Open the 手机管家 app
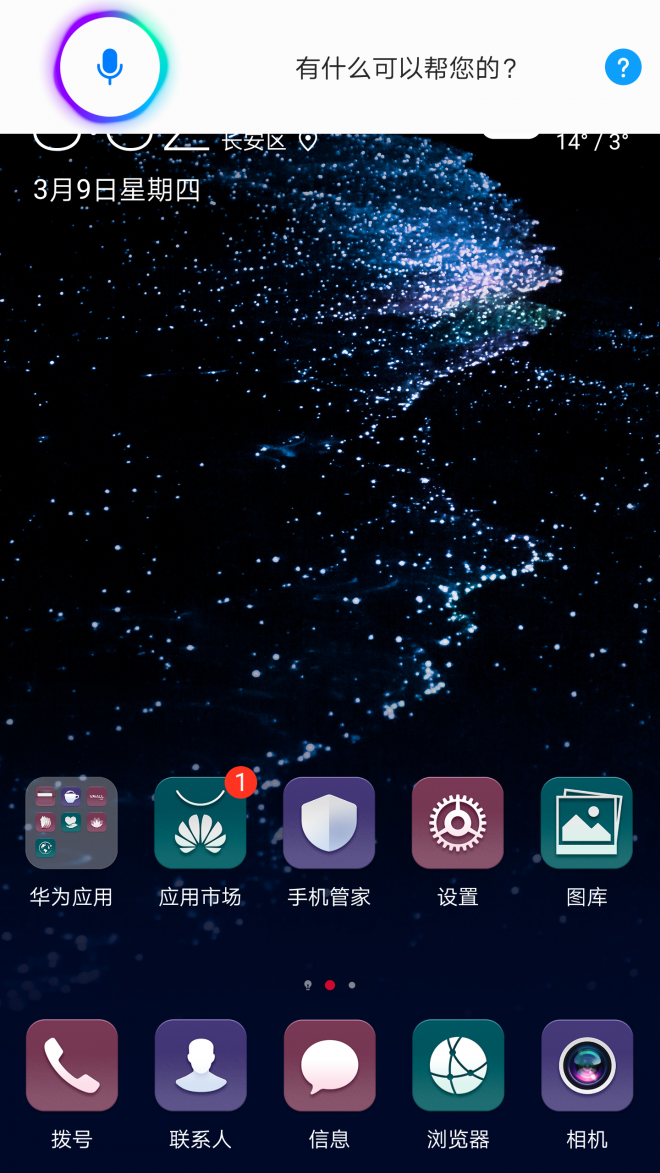The width and height of the screenshot is (660, 1173). 329,823
